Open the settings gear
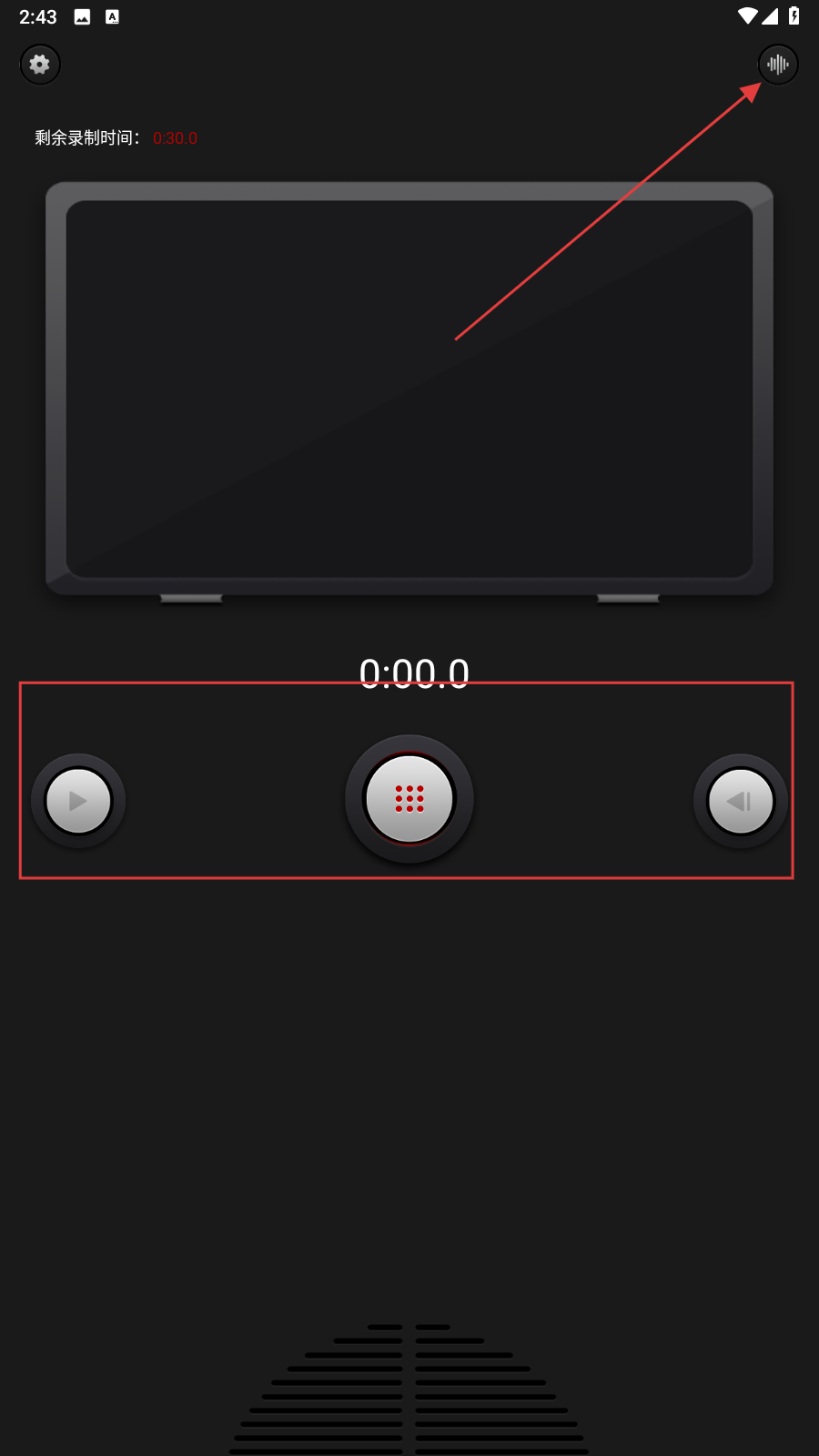 pos(40,65)
